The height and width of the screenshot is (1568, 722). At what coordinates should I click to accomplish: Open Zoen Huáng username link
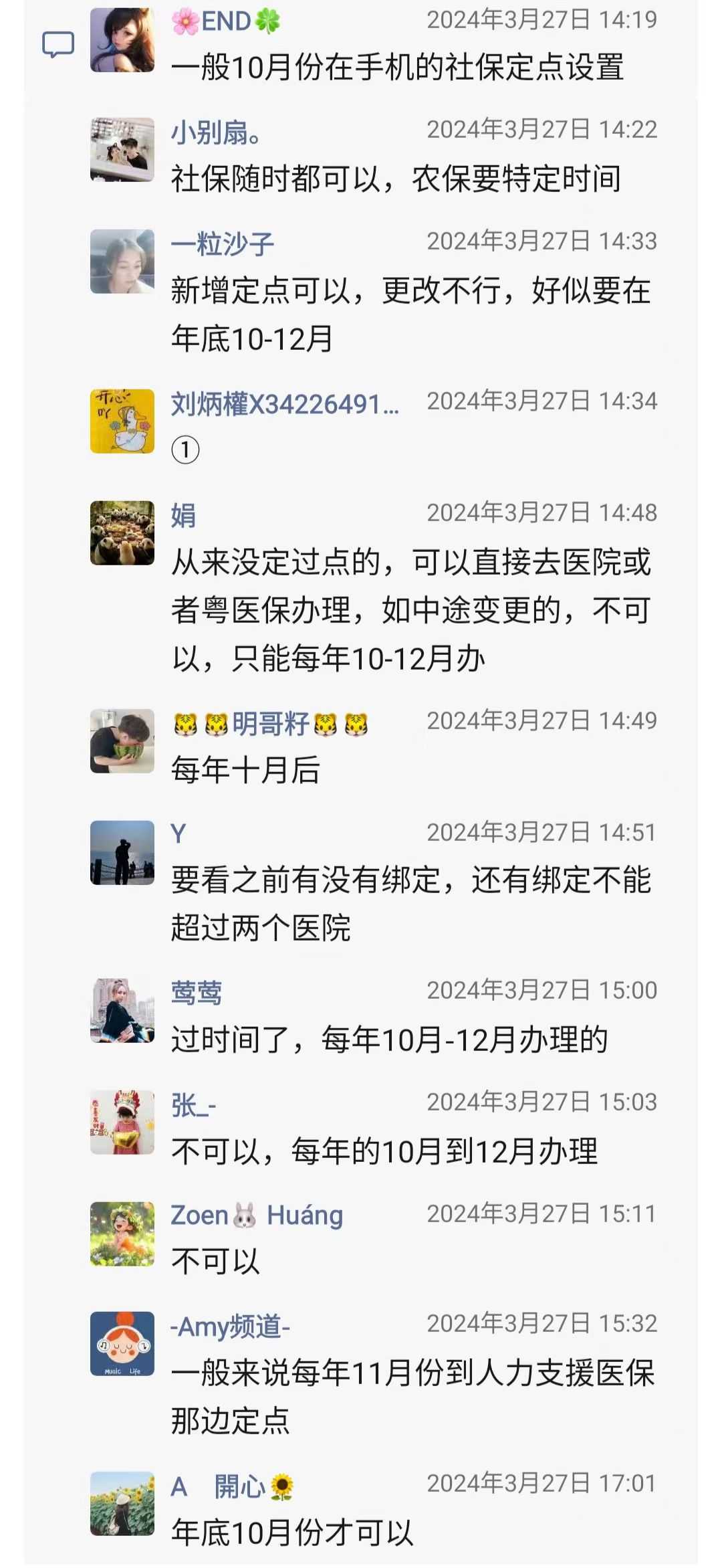pyautogui.click(x=257, y=1215)
